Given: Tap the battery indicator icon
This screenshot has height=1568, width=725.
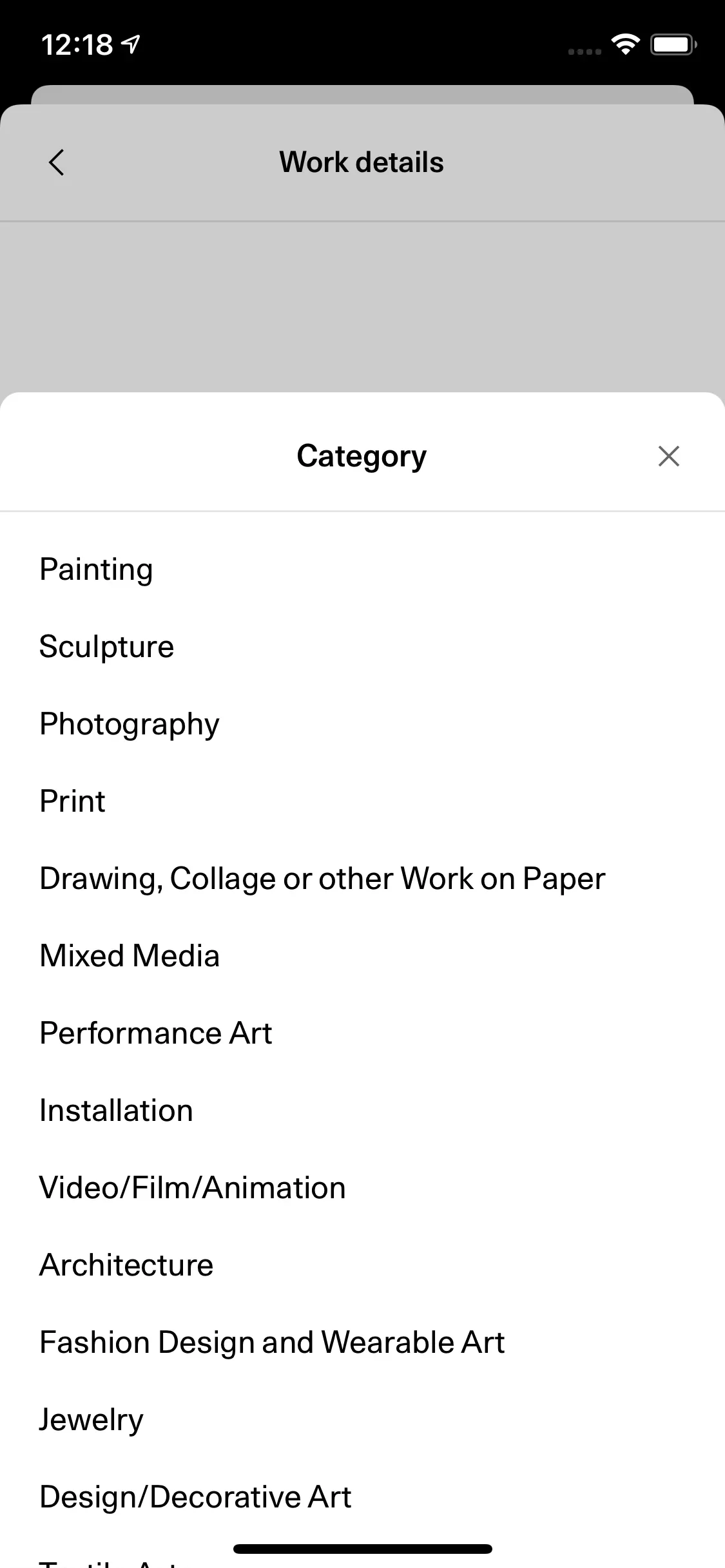Looking at the screenshot, I should pos(672,43).
